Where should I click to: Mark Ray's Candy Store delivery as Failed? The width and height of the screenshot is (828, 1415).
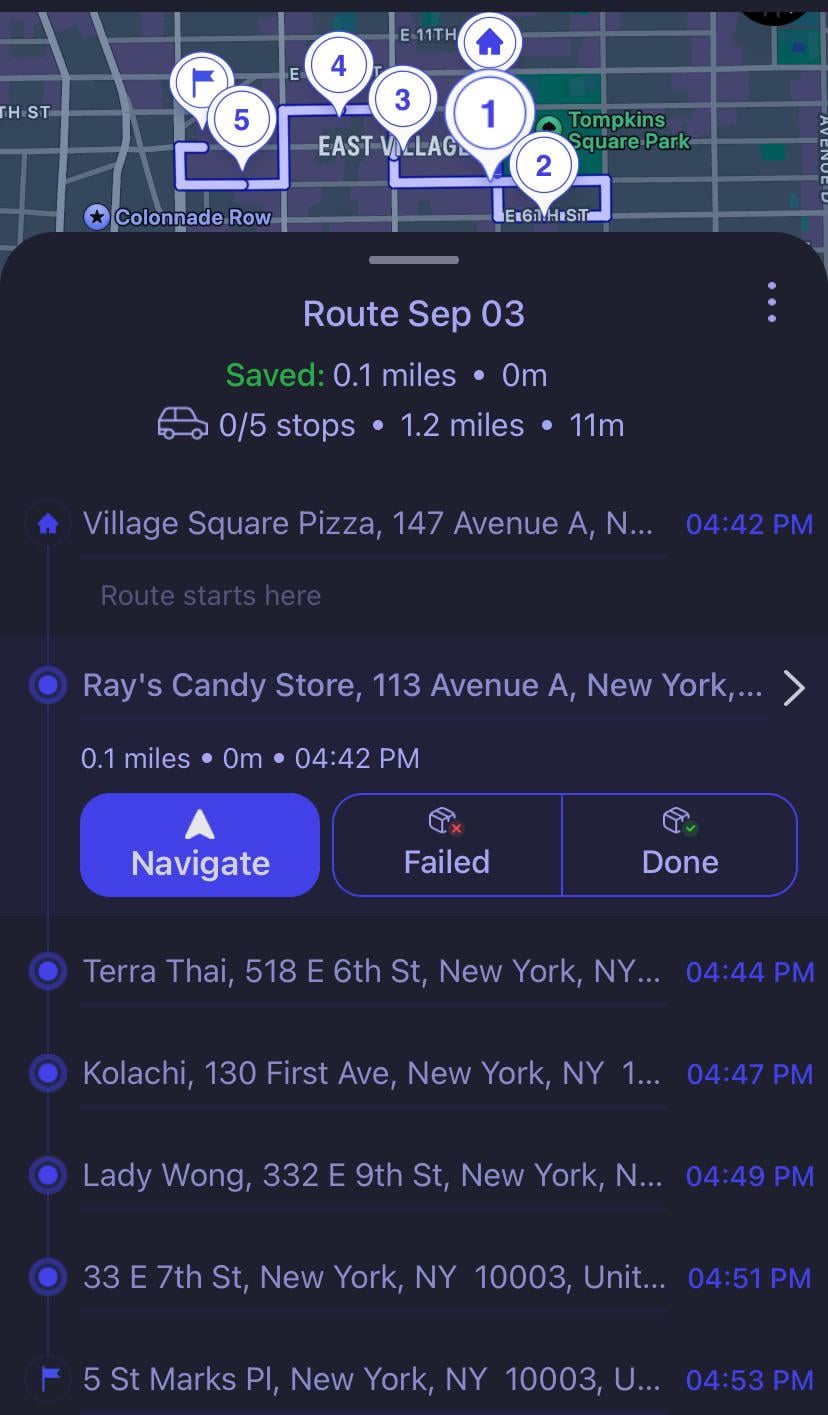[x=447, y=845]
